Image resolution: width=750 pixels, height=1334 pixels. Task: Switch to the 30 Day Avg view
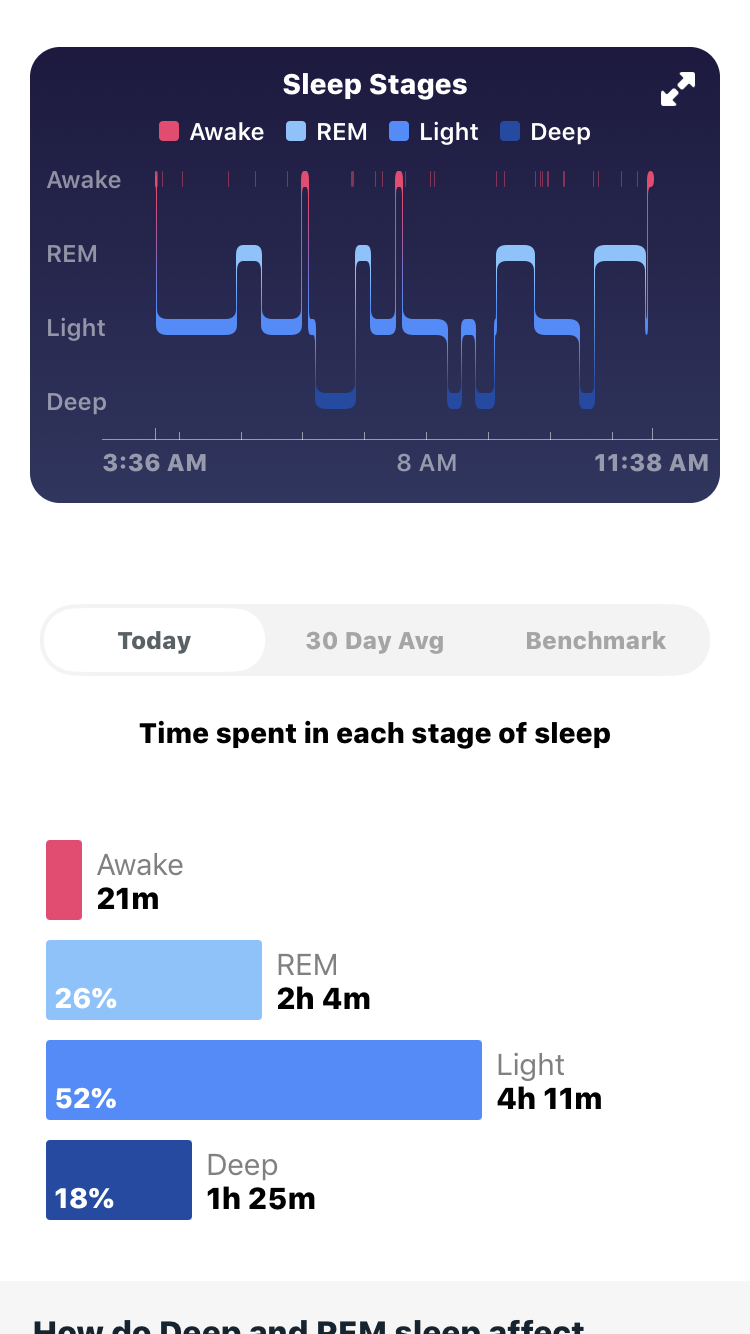[x=375, y=640]
